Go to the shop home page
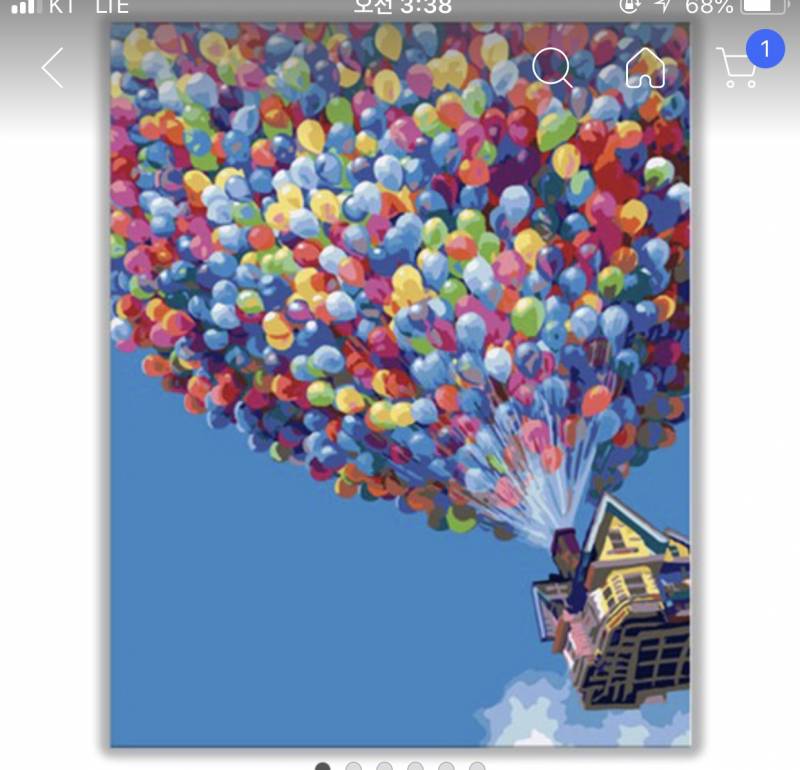The image size is (800, 770). [645, 68]
